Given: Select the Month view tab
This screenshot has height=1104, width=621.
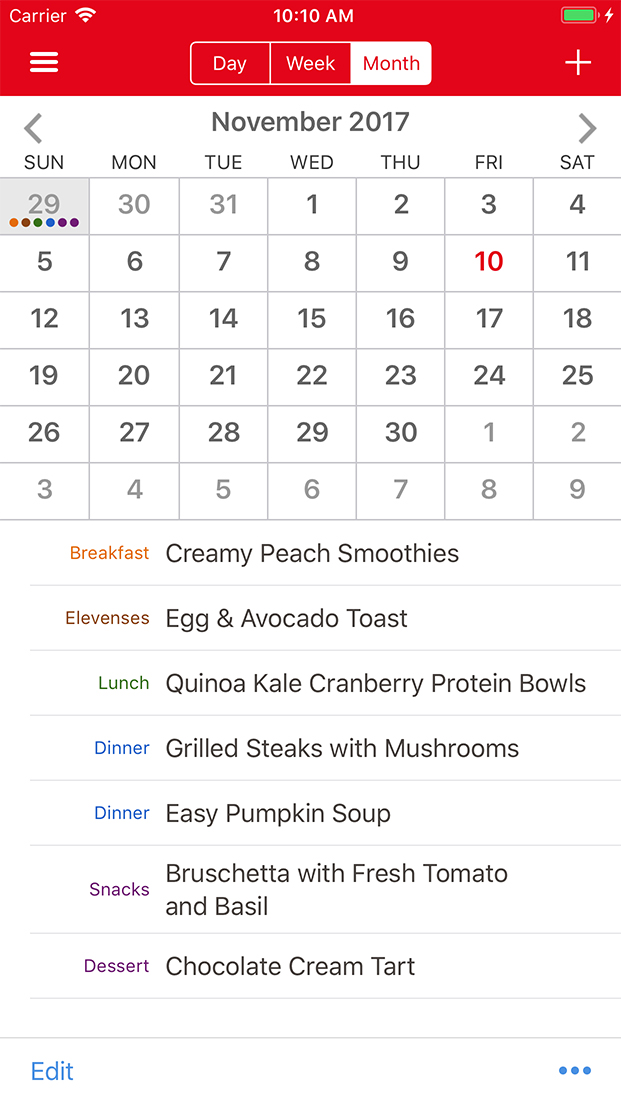Looking at the screenshot, I should (x=391, y=63).
